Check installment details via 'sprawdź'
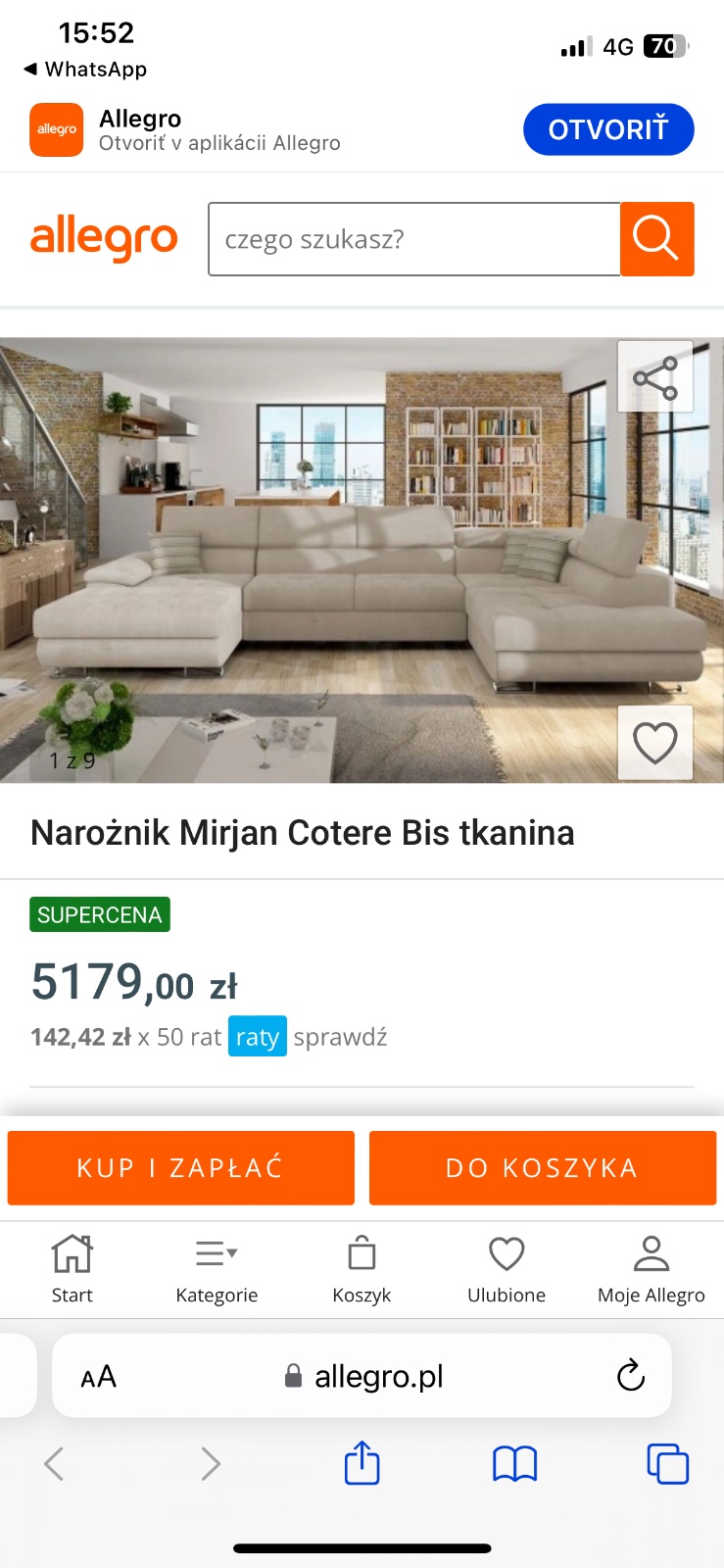This screenshot has width=724, height=1568. (340, 1037)
